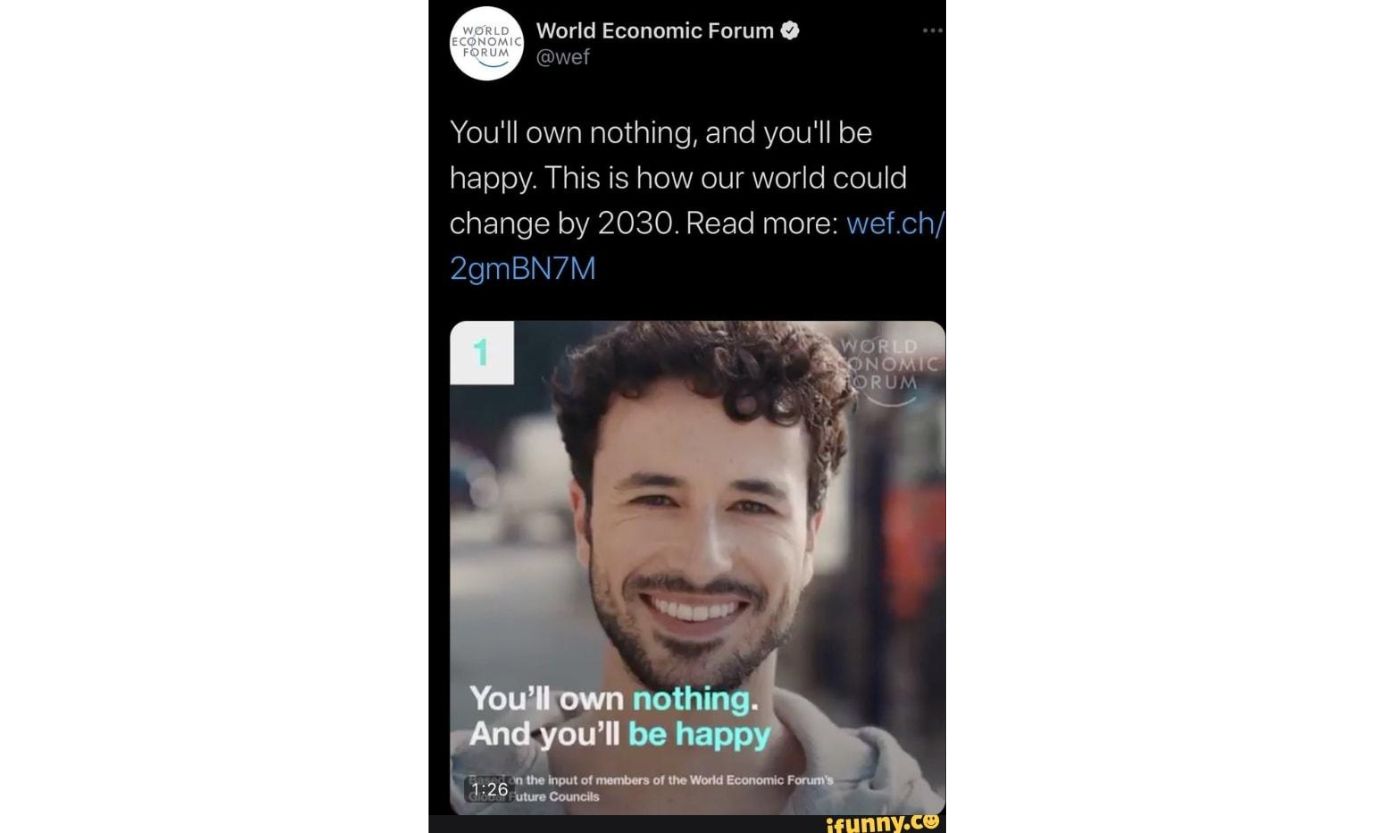
Task: Open the wef.ch/2gmBN7M link
Action: [x=893, y=223]
